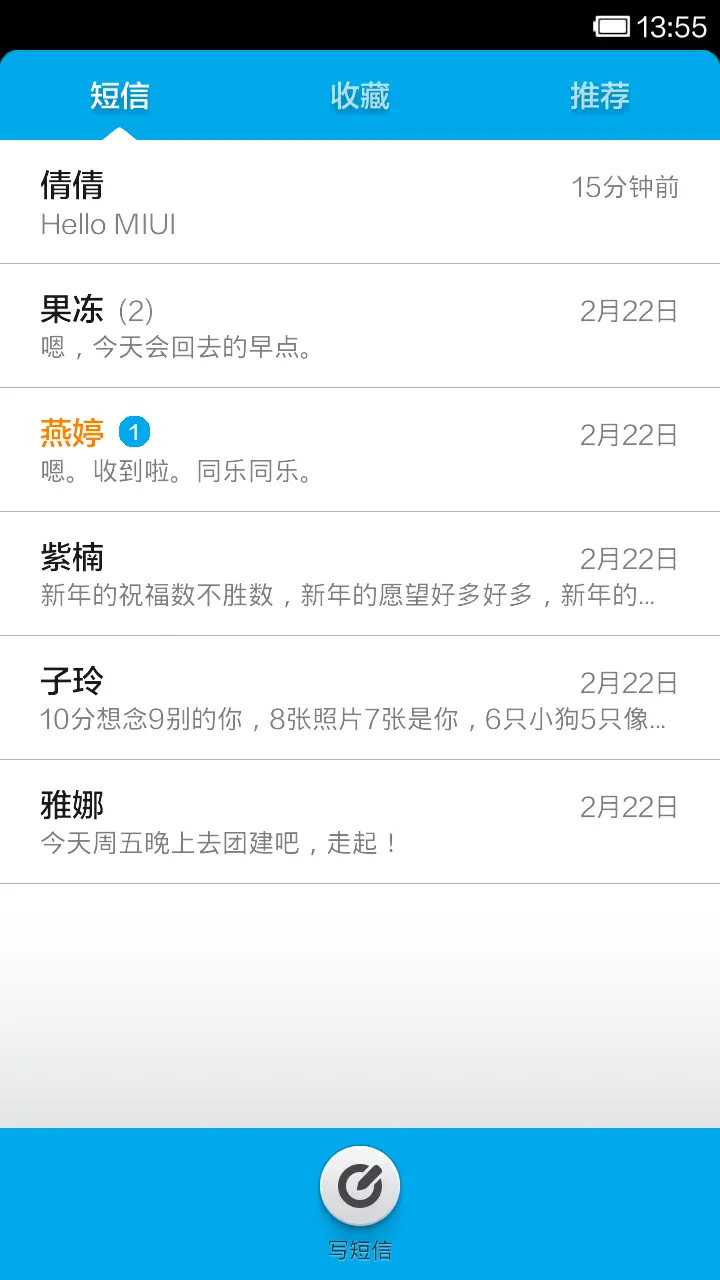720x1280 pixels.
Task: Open 雅娜's team building invitation message
Action: point(360,820)
